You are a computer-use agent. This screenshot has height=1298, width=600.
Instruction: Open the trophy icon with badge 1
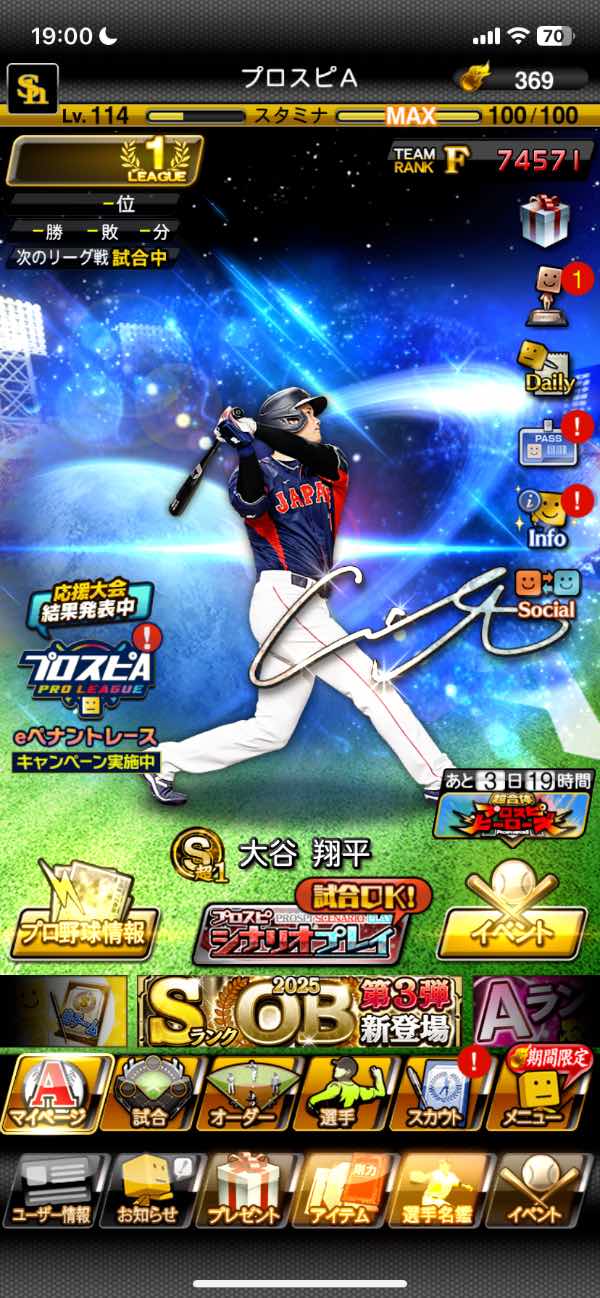coord(545,296)
